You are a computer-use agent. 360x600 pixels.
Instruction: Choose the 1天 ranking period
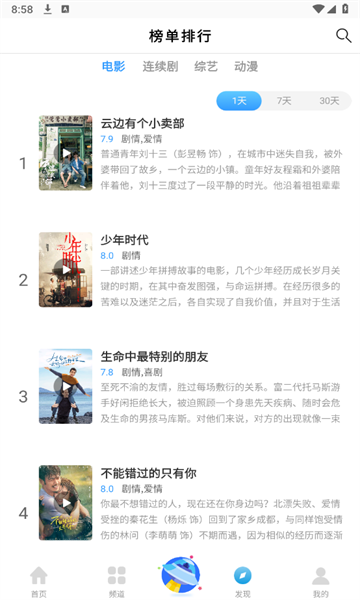239,101
